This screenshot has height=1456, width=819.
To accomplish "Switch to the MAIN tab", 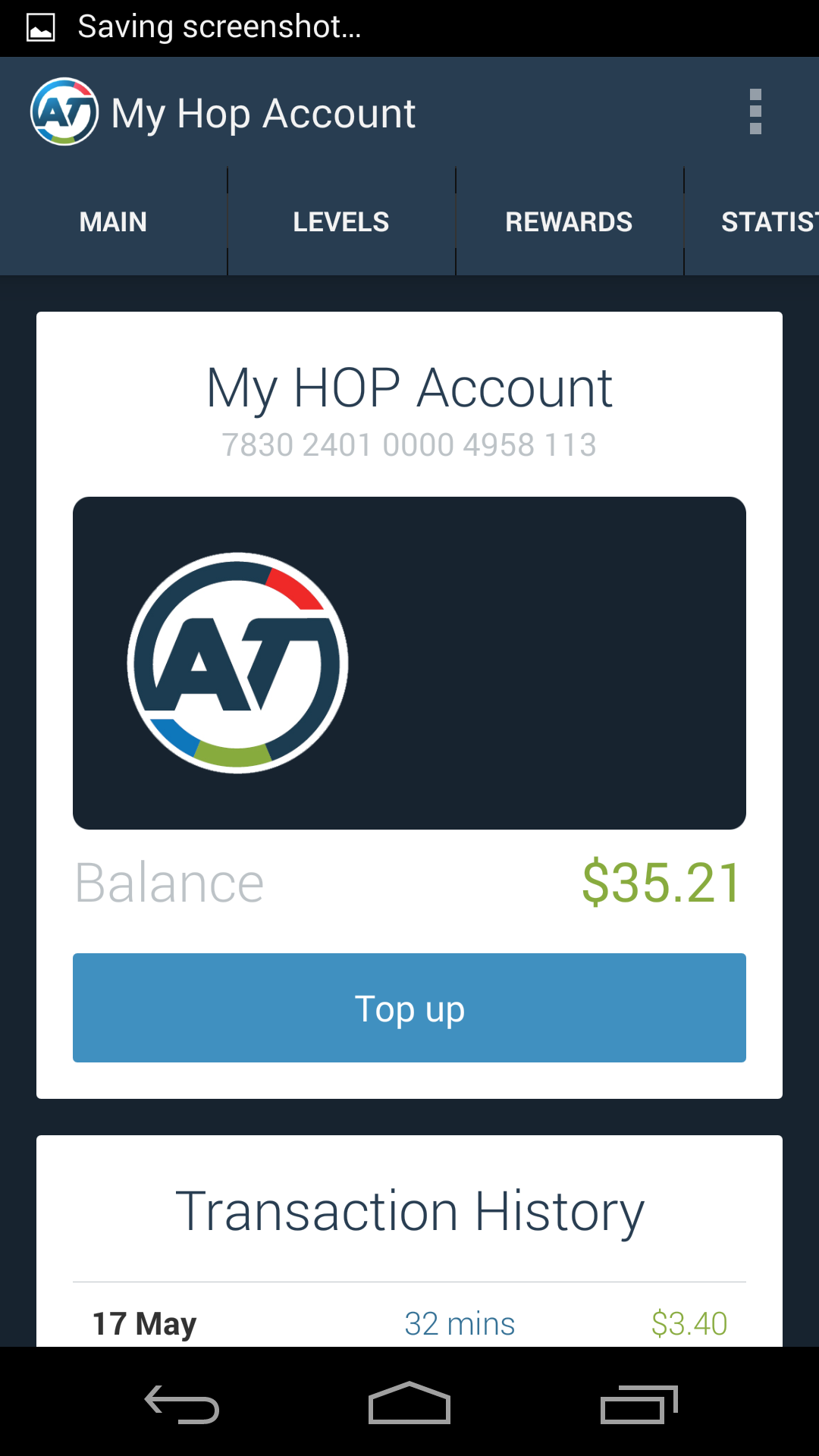I will [x=113, y=221].
